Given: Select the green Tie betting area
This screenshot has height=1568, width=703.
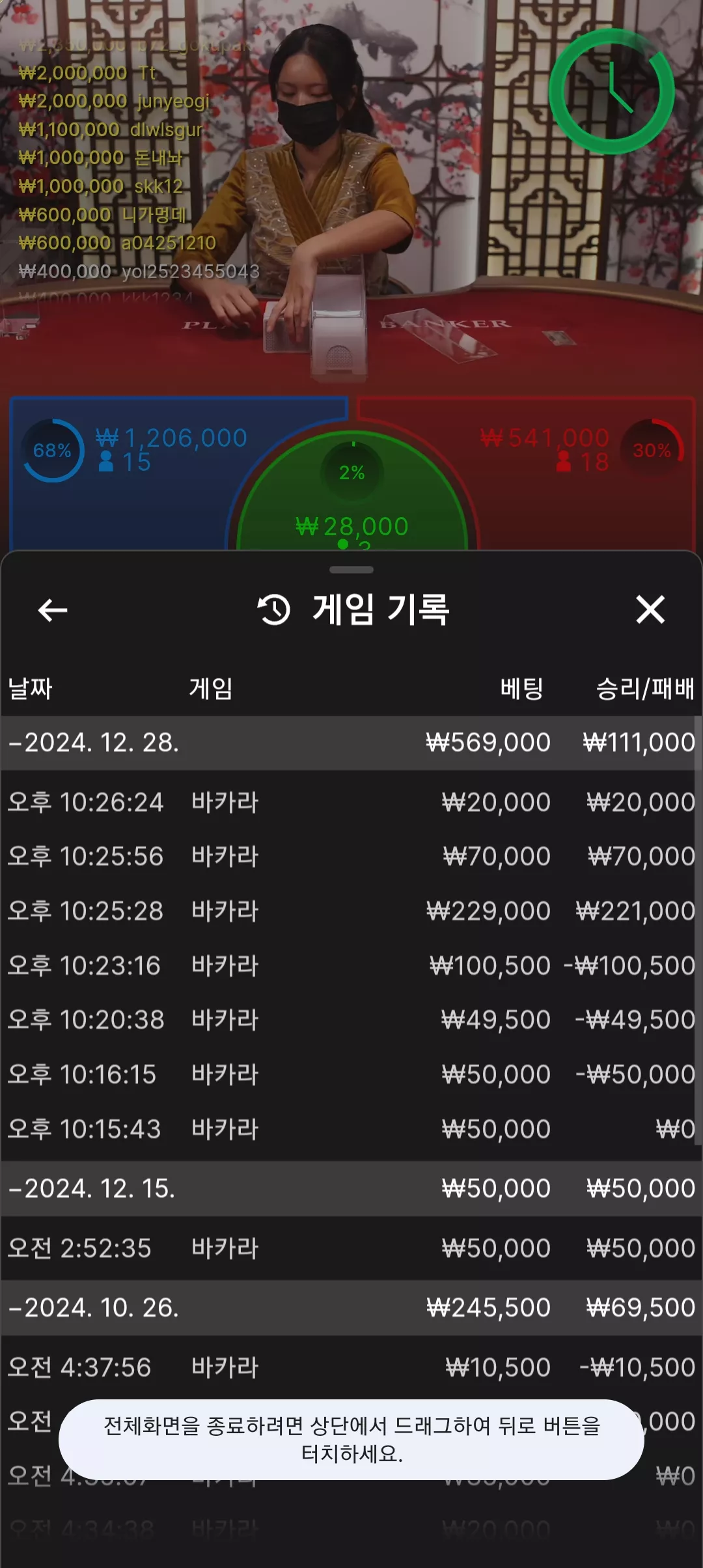Looking at the screenshot, I should coord(352,495).
